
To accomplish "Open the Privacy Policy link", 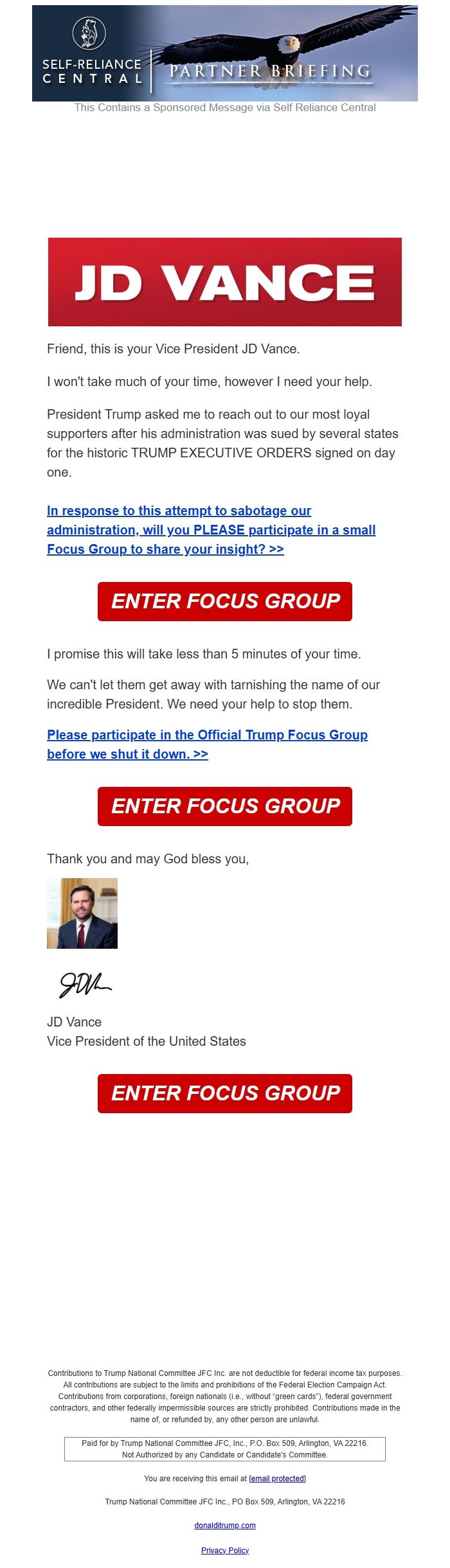I will [225, 1550].
